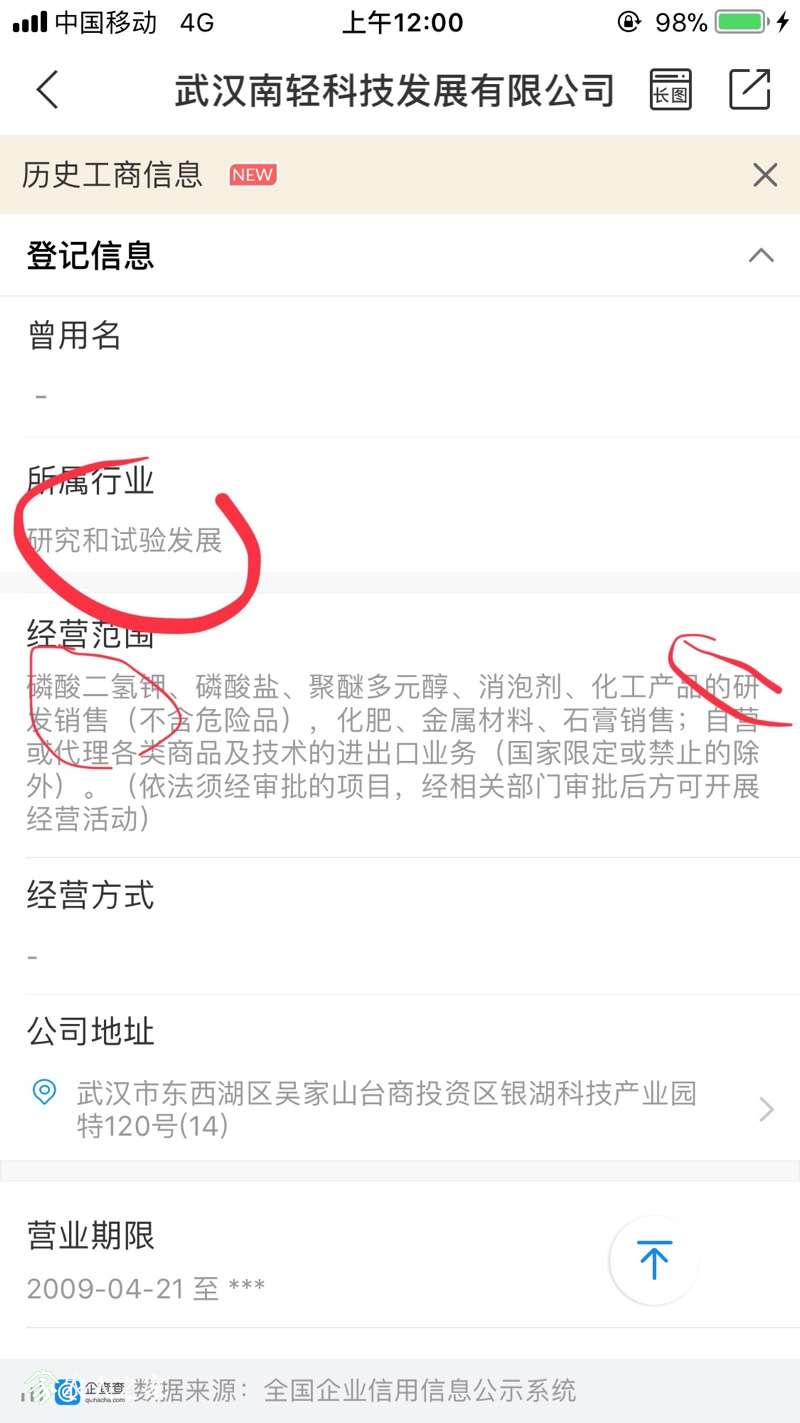Image resolution: width=800 pixels, height=1423 pixels.
Task: Jump back to top of page
Action: tap(654, 1260)
